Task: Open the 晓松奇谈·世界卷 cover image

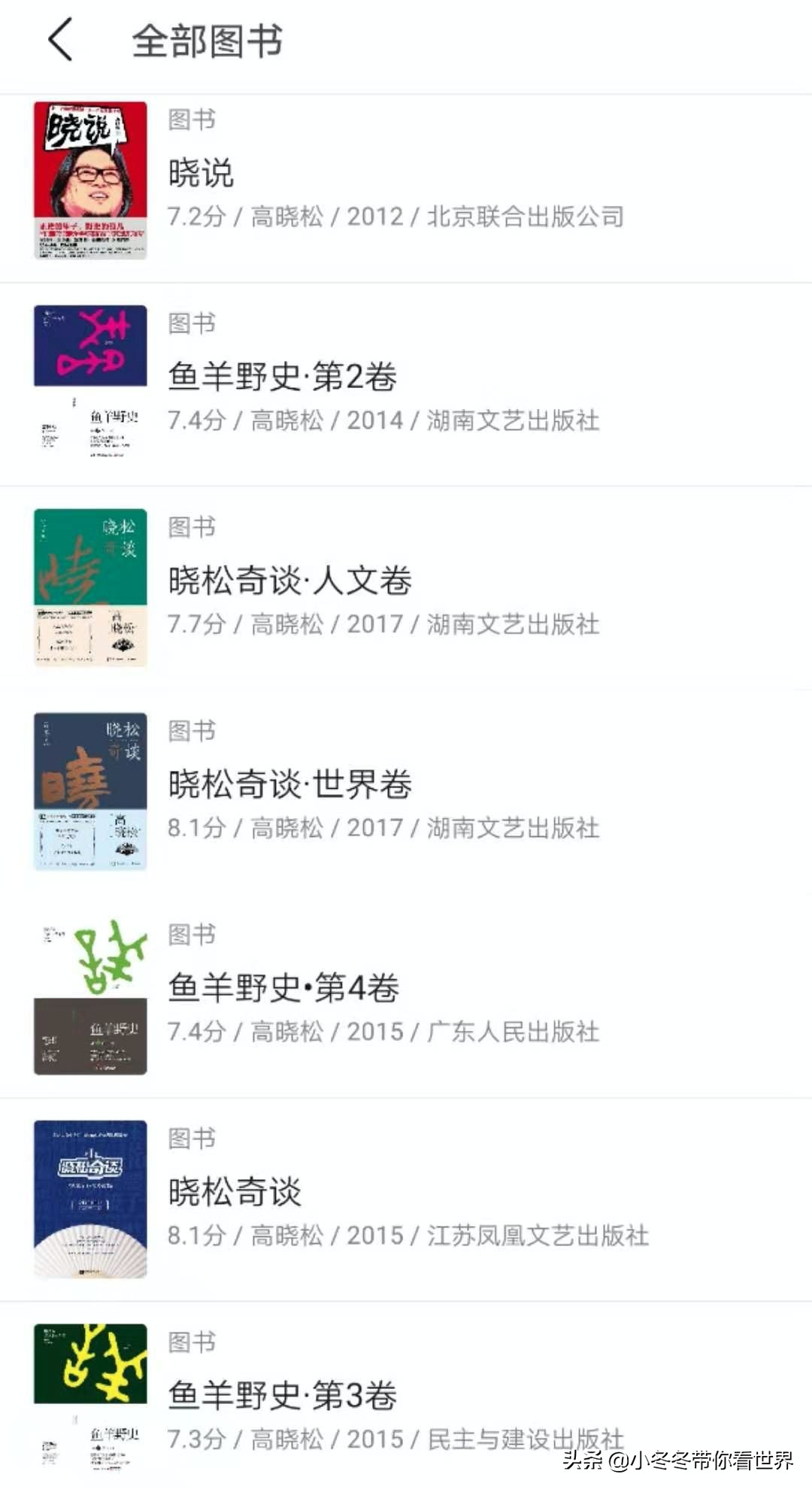Action: point(89,790)
